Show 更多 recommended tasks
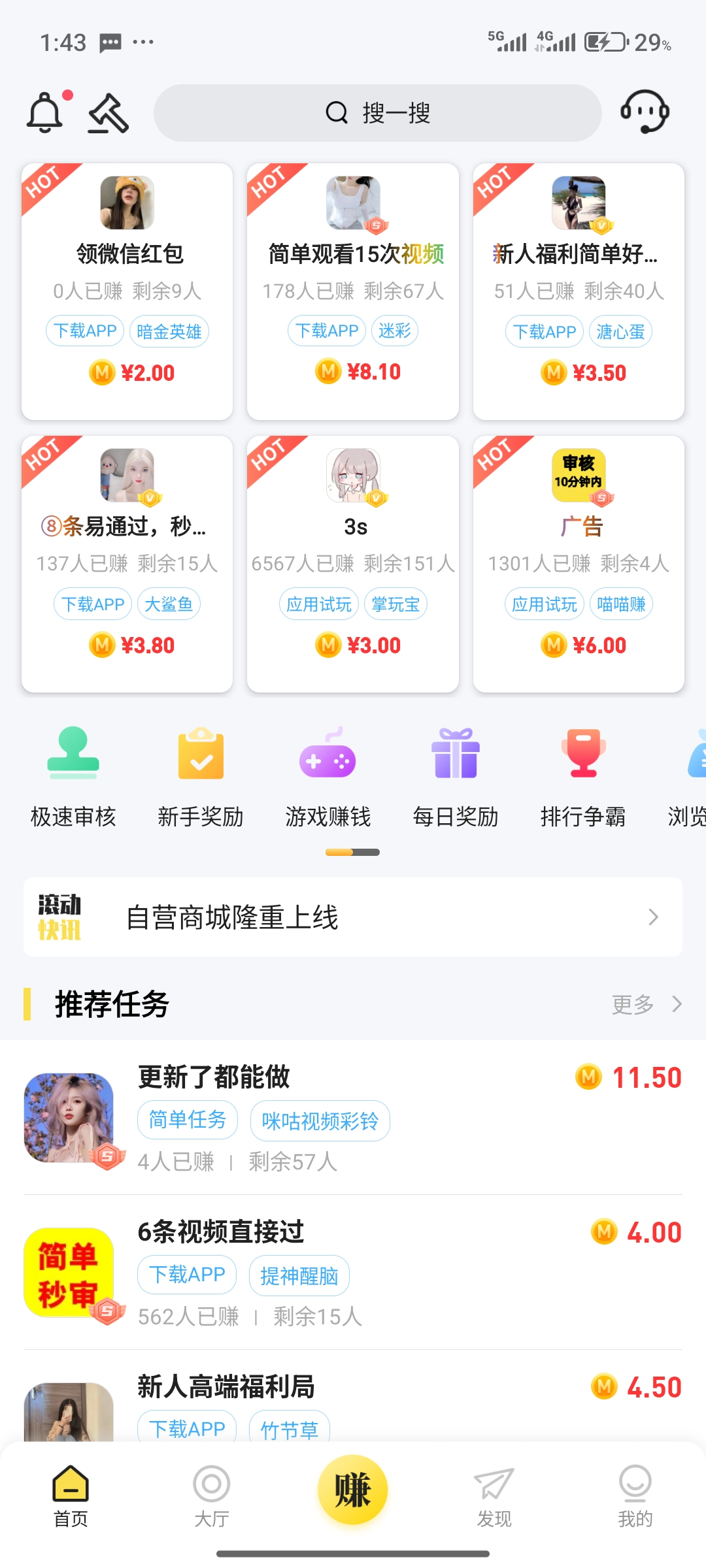Image resolution: width=706 pixels, height=1568 pixels. (x=645, y=1004)
